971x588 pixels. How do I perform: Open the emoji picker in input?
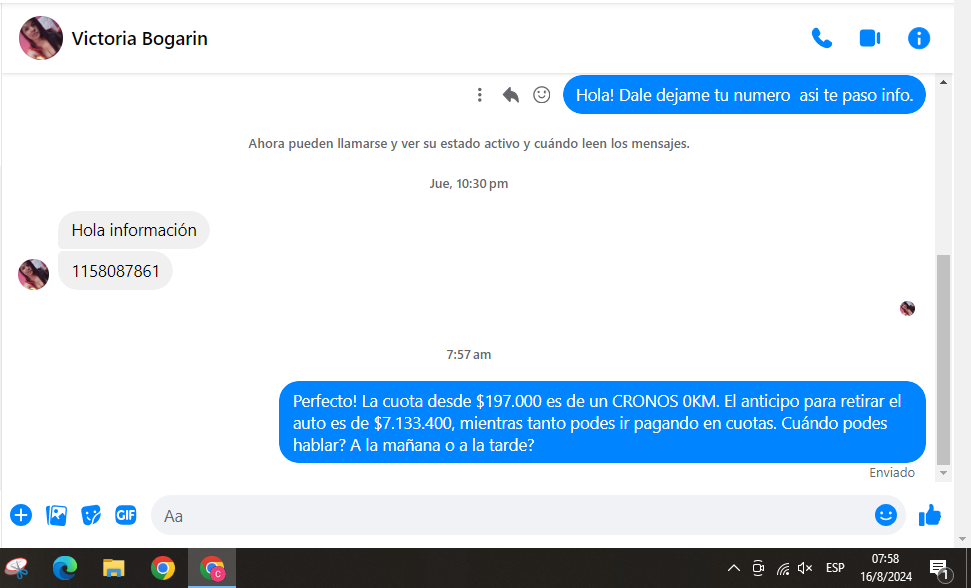885,515
